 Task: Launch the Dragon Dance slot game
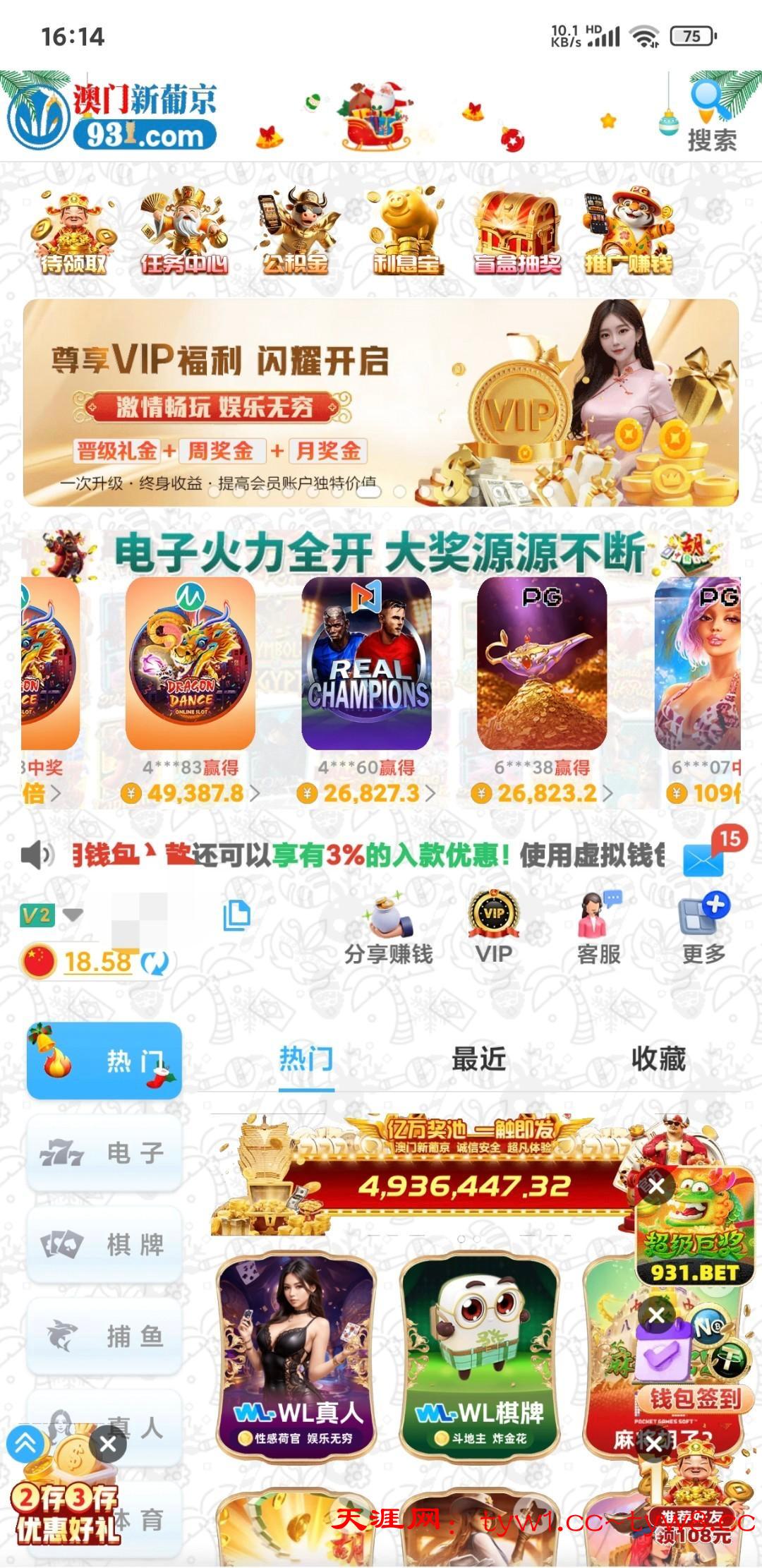(x=190, y=663)
